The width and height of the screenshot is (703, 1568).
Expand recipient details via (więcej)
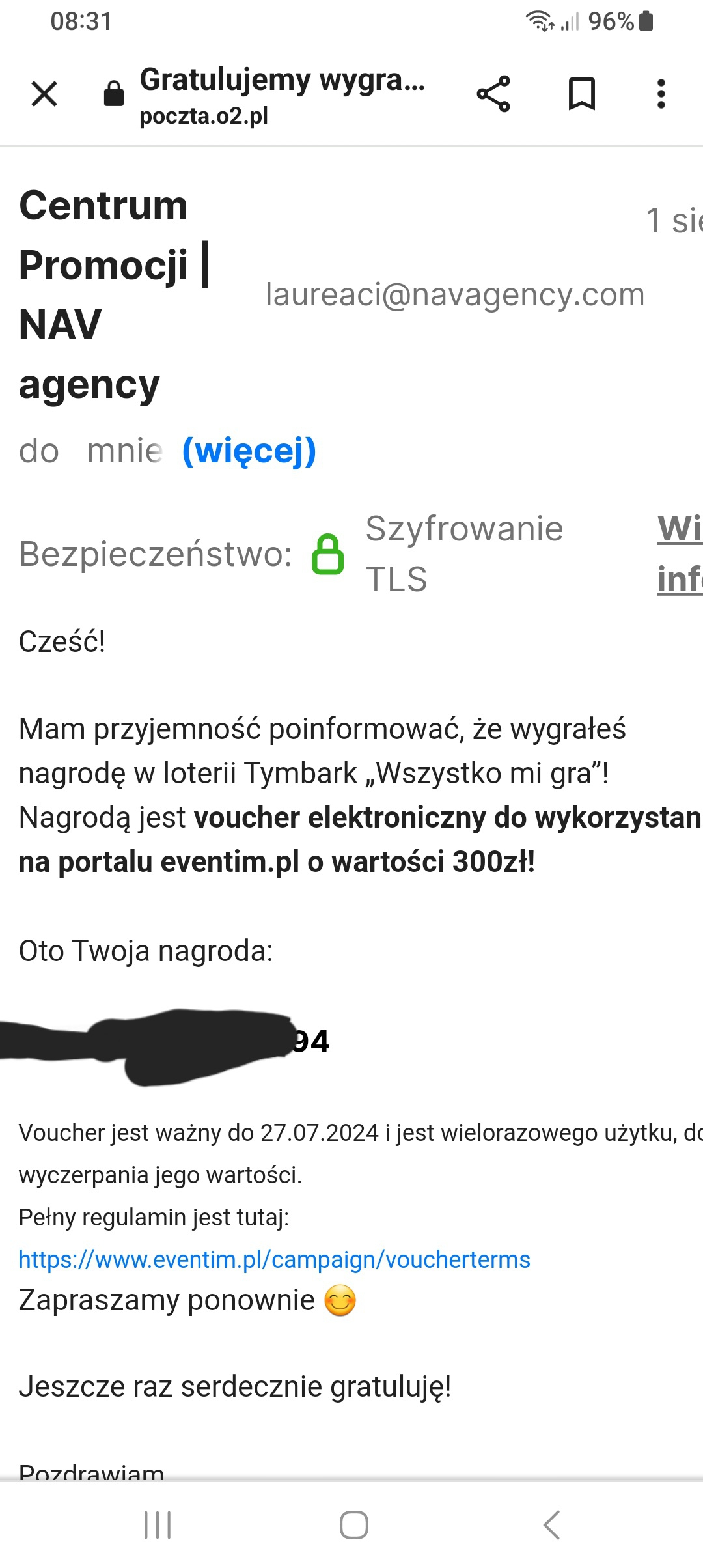click(x=249, y=451)
